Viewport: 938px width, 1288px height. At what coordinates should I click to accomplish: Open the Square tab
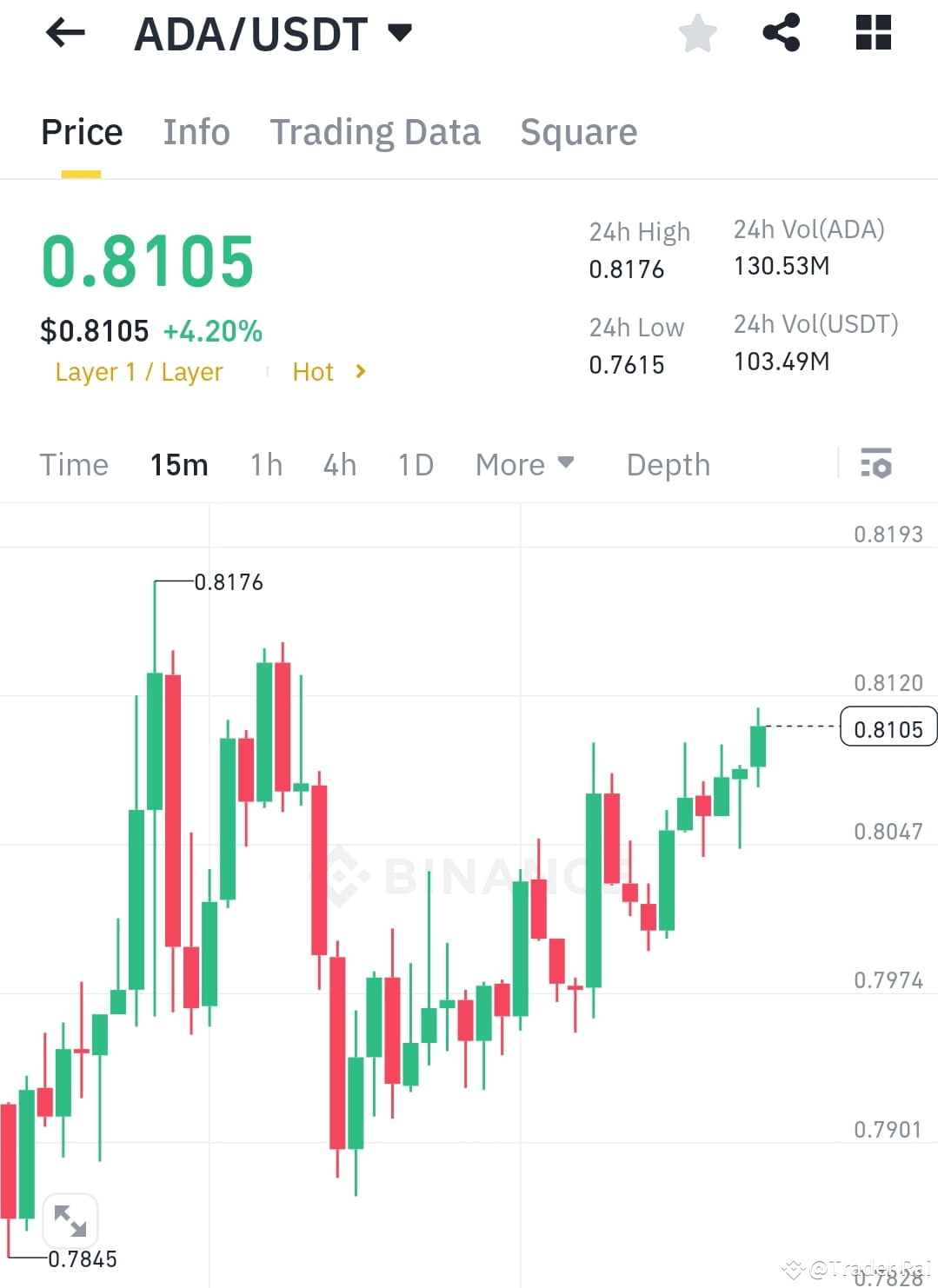click(578, 132)
